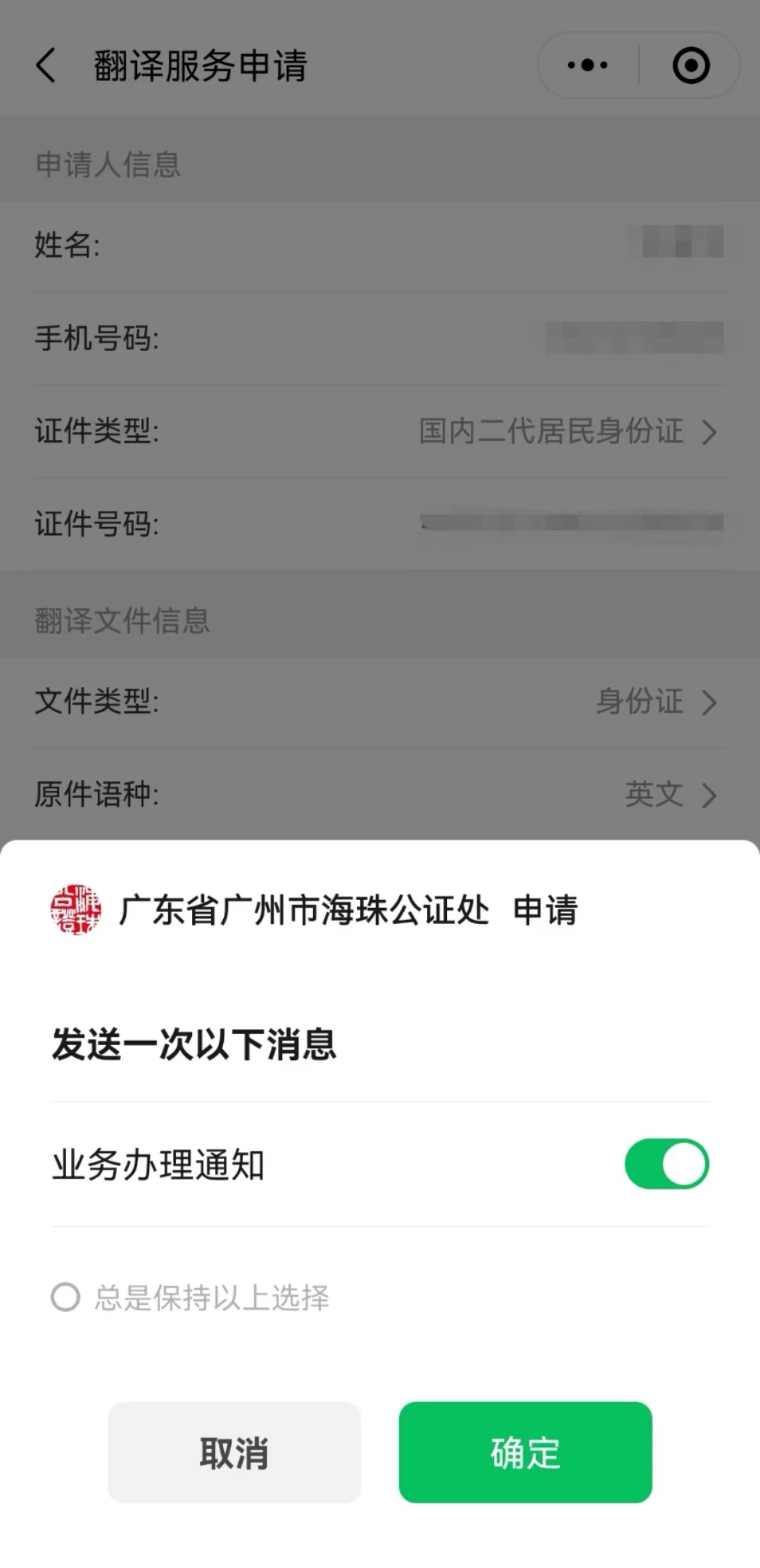Change the 原件语种 selection
Screen dimensions: 760x1568
pyautogui.click(x=669, y=795)
